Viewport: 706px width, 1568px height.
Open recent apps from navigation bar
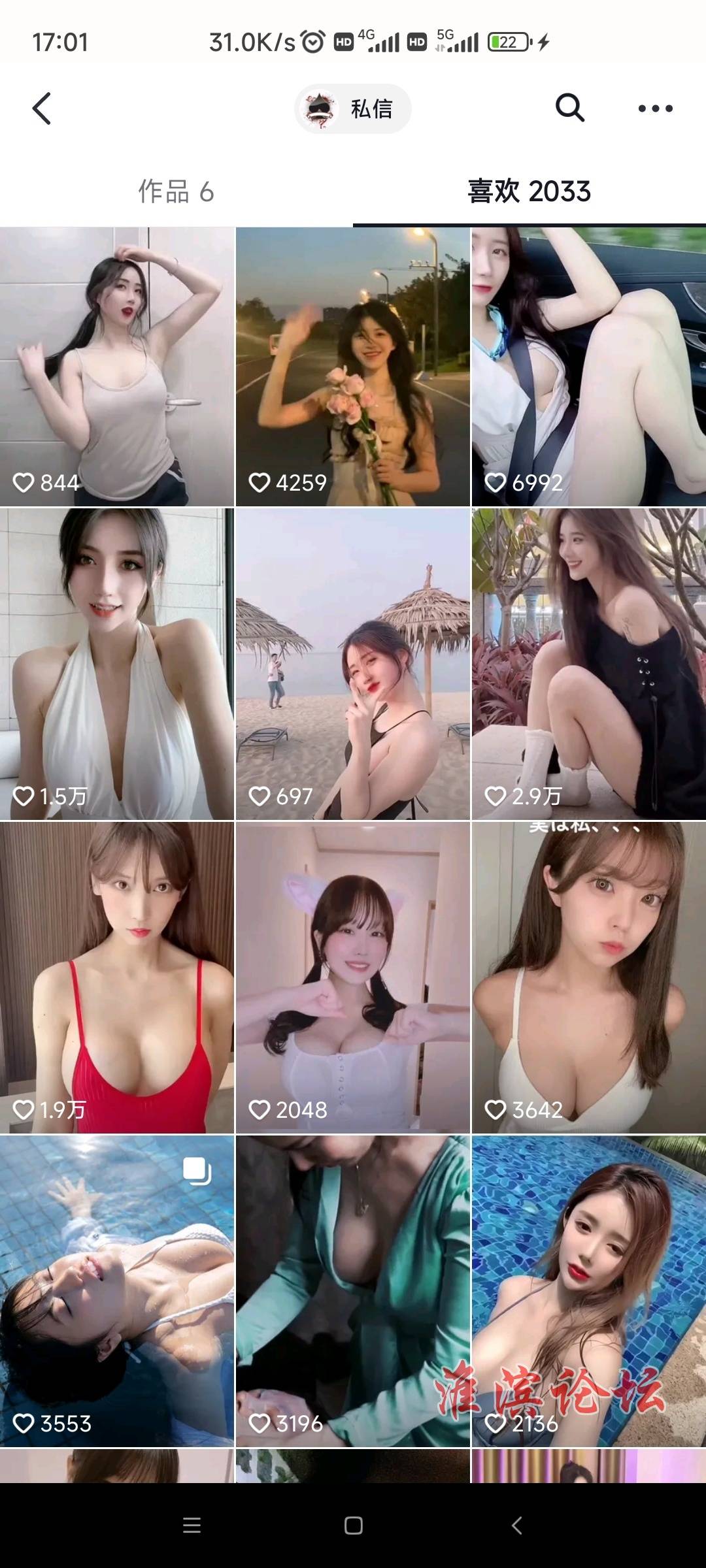[x=192, y=1526]
